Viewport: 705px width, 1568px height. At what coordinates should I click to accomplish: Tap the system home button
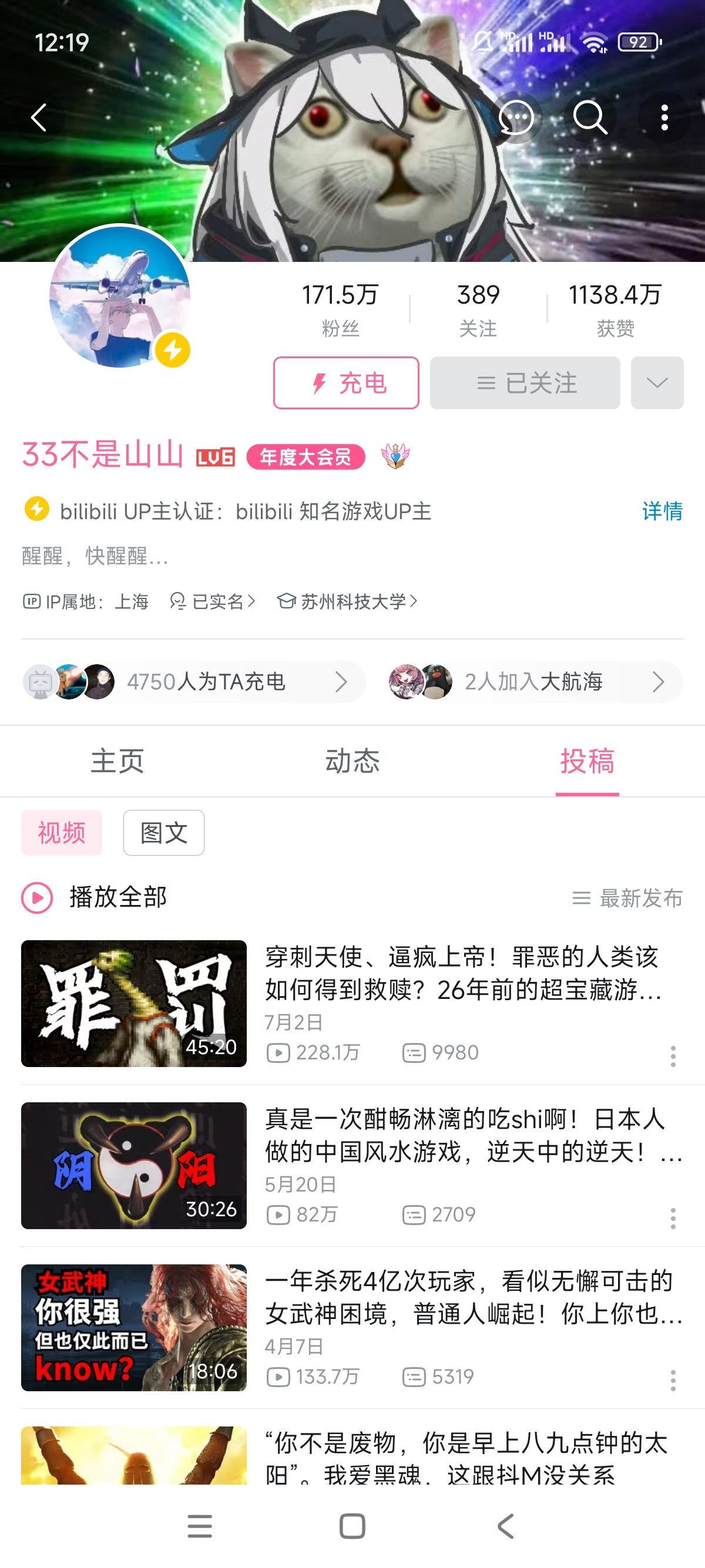click(x=352, y=1526)
